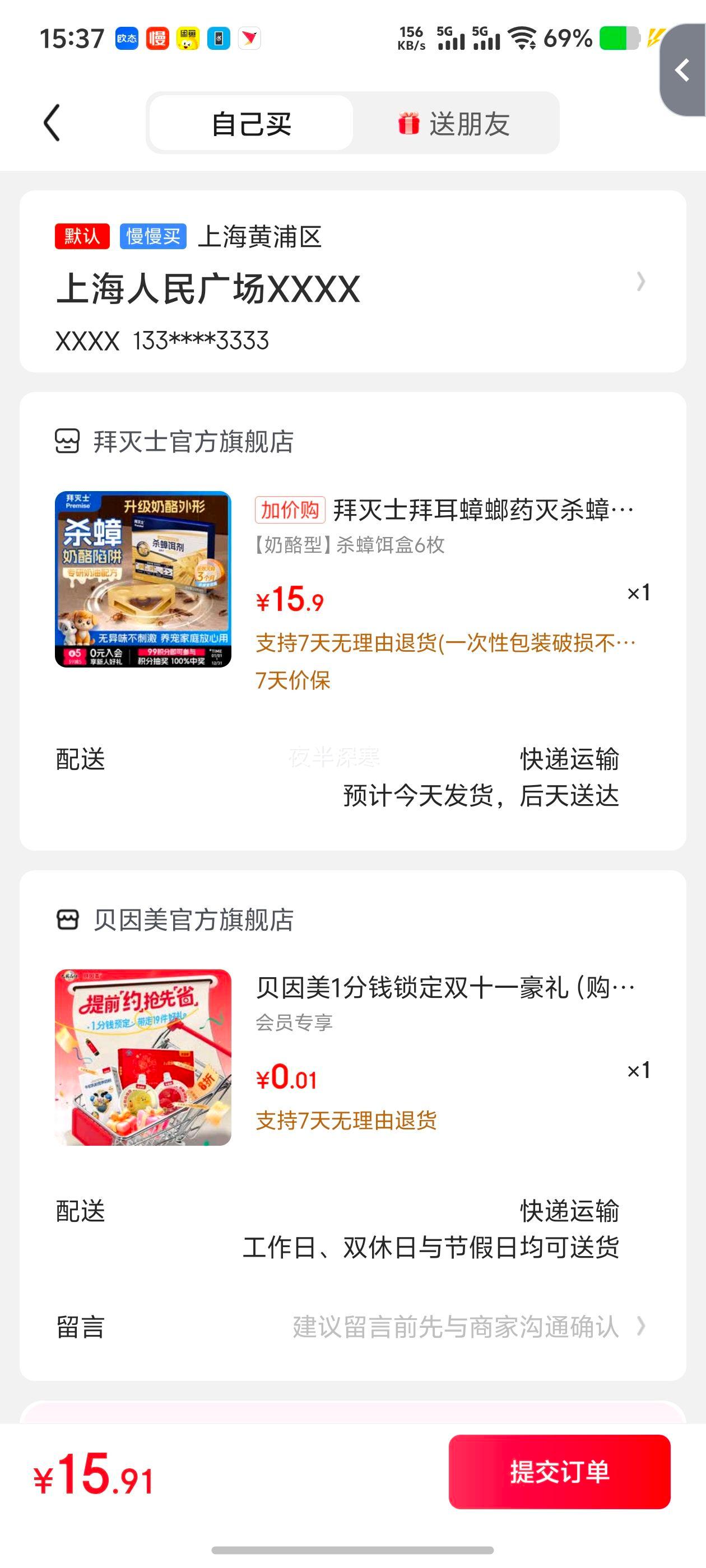This screenshot has height=1568, width=706.
Task: View the 拜灭士 cockroach bait product image
Action: coord(143,580)
